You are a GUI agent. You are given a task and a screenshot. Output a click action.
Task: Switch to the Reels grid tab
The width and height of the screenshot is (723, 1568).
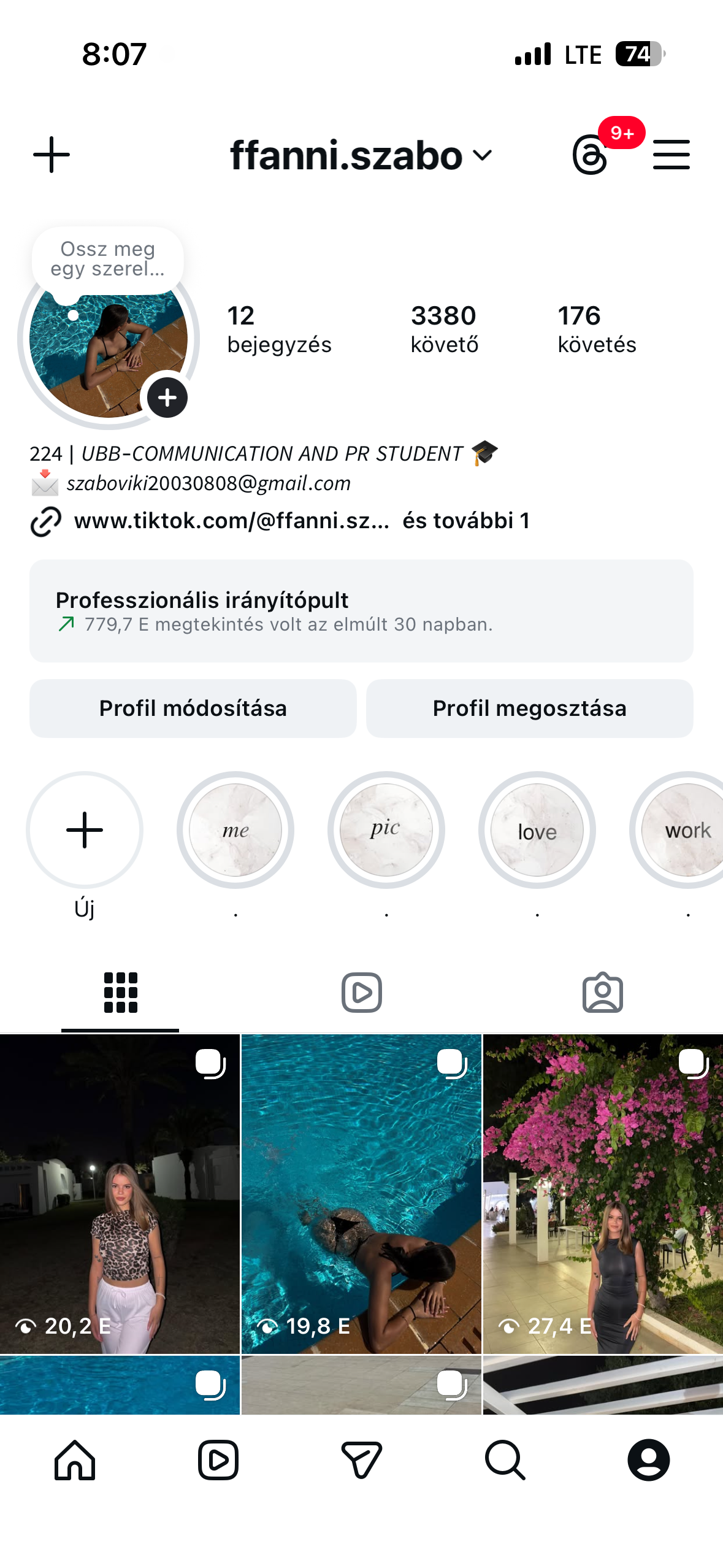[361, 992]
